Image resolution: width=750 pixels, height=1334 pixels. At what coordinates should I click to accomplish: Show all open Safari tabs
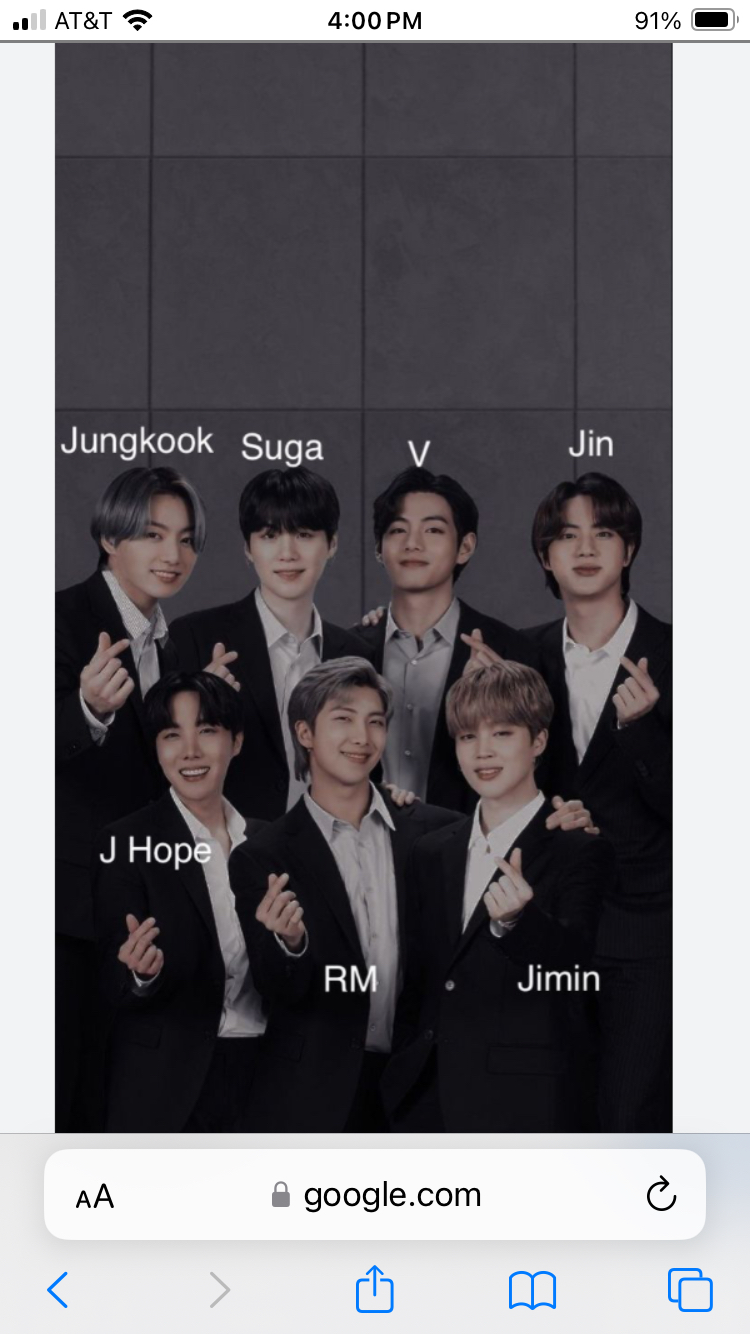coord(690,1290)
